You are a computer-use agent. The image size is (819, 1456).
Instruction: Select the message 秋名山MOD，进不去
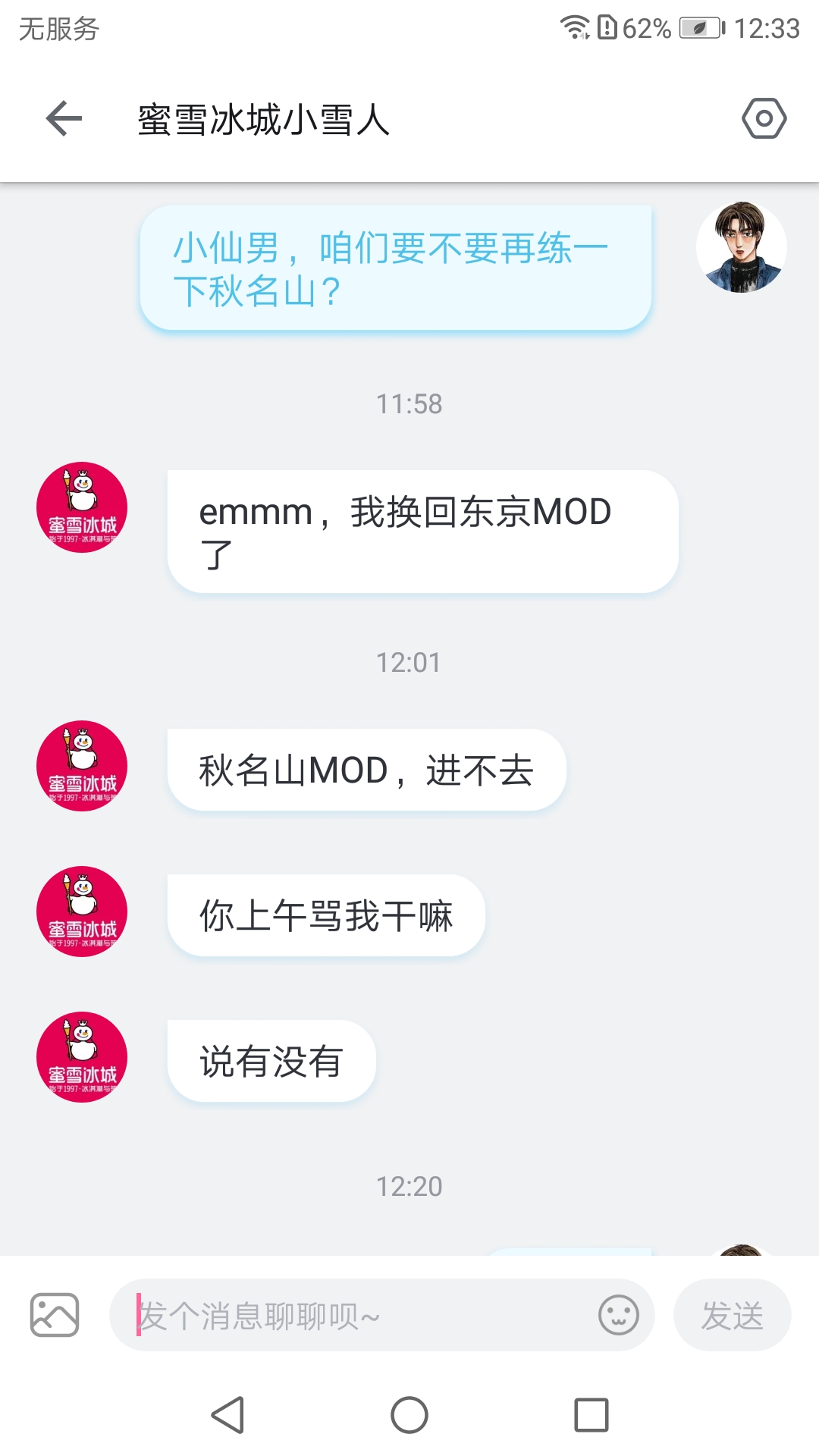tap(366, 770)
